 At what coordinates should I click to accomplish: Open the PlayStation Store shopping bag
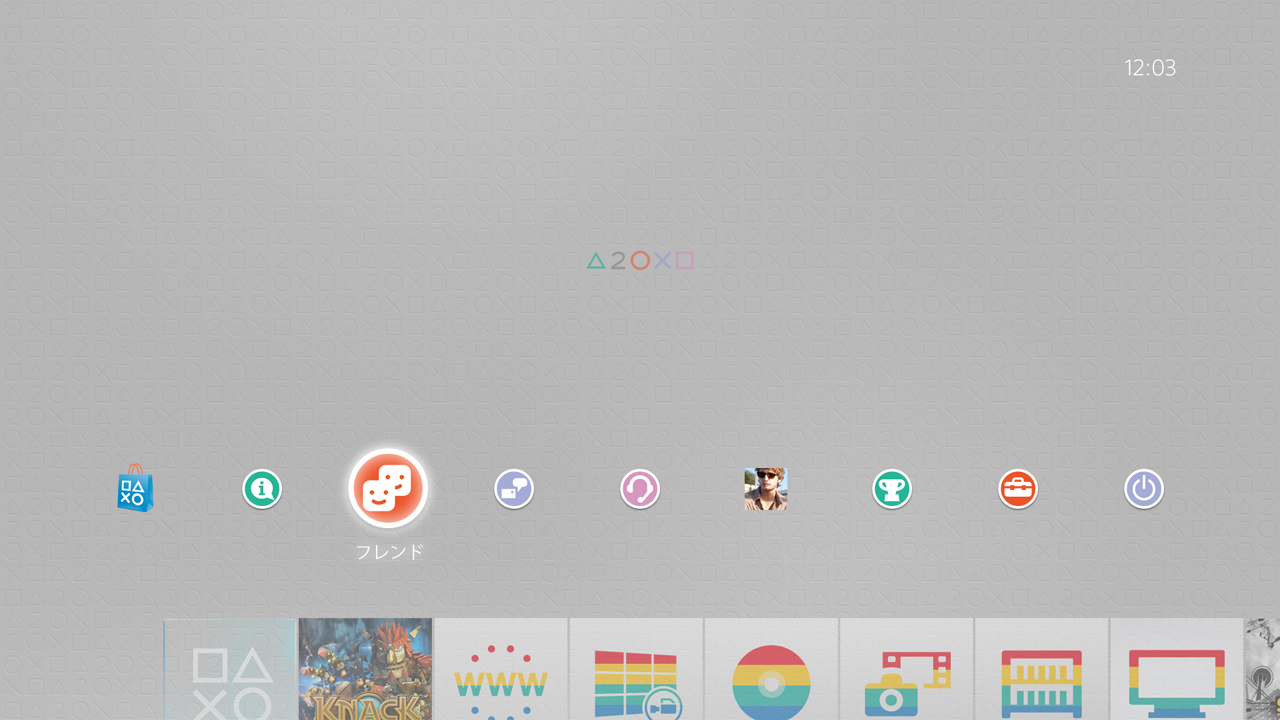[x=135, y=489]
